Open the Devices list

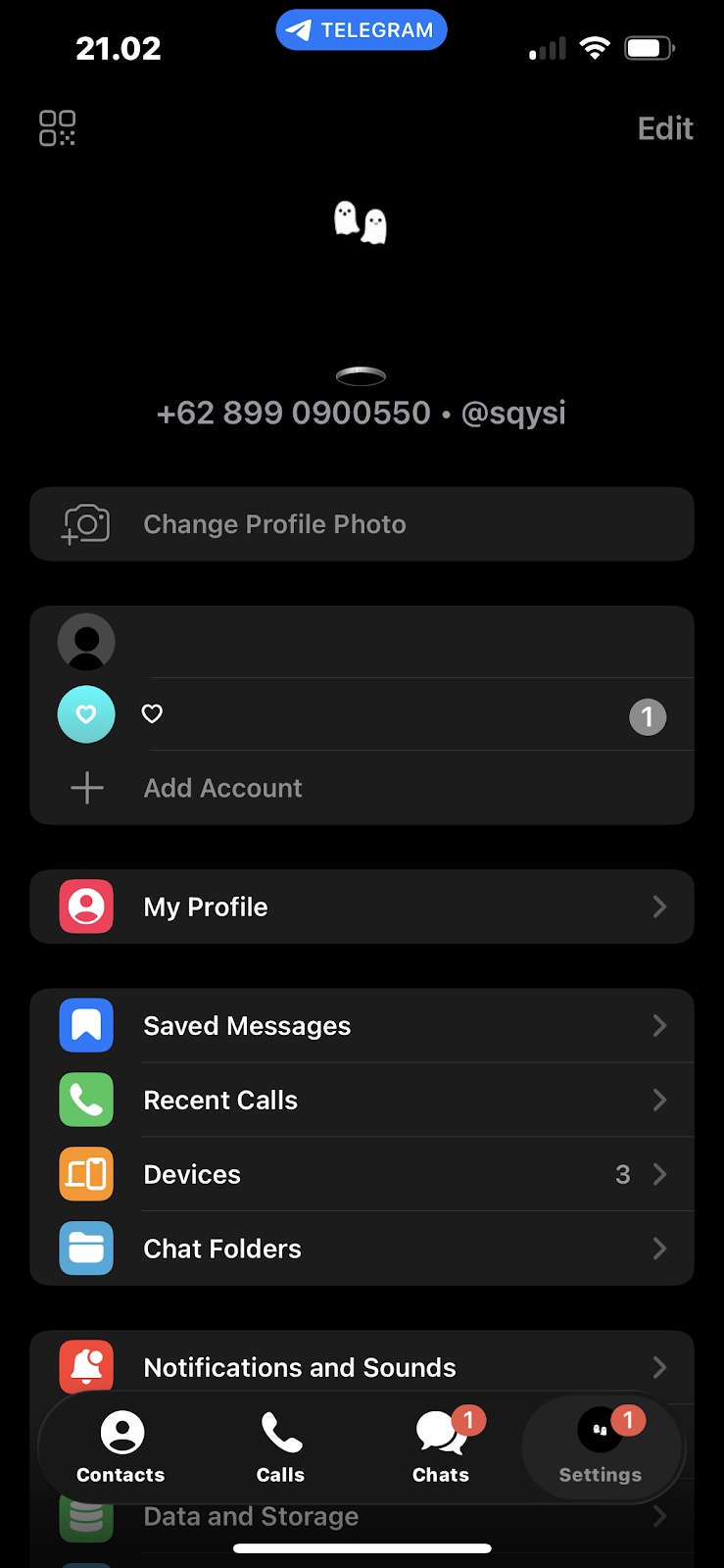coord(362,1174)
